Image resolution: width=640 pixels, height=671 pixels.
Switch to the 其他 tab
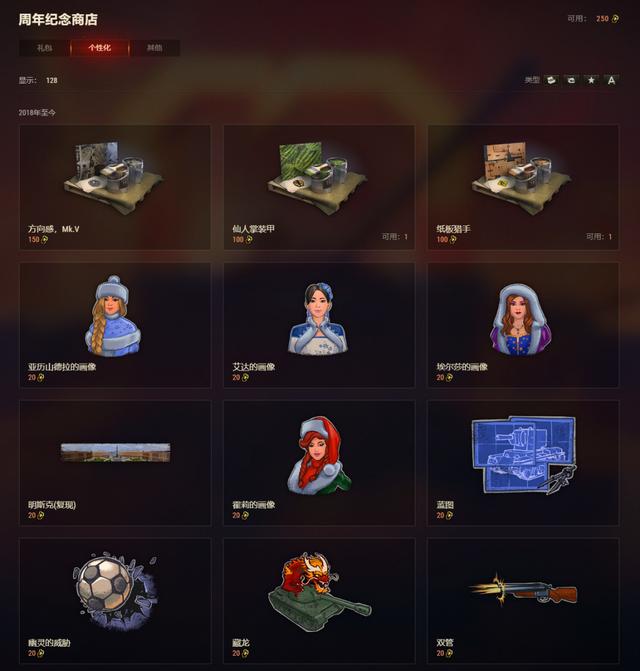(154, 47)
